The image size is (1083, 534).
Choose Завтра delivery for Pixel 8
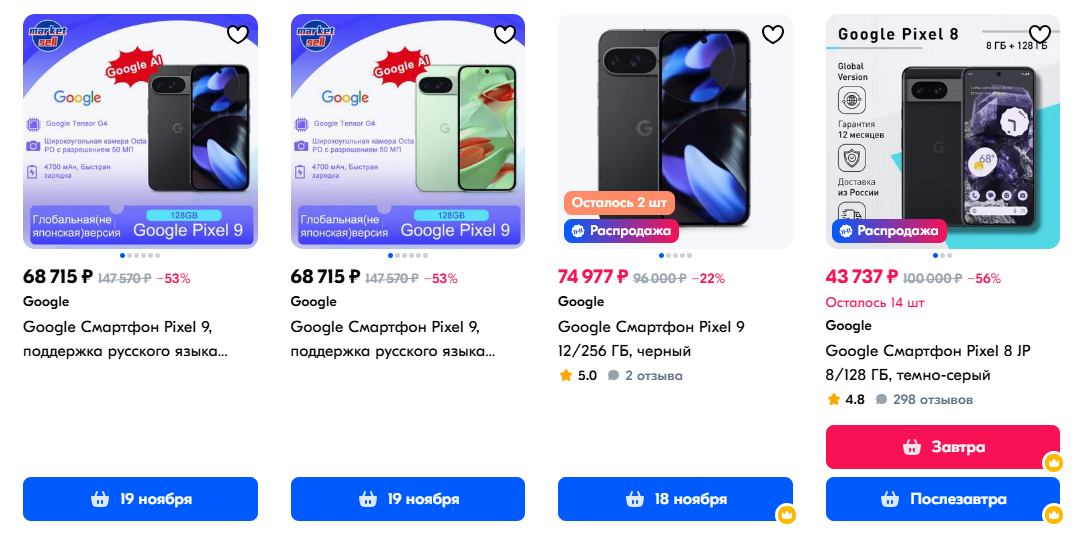click(942, 447)
